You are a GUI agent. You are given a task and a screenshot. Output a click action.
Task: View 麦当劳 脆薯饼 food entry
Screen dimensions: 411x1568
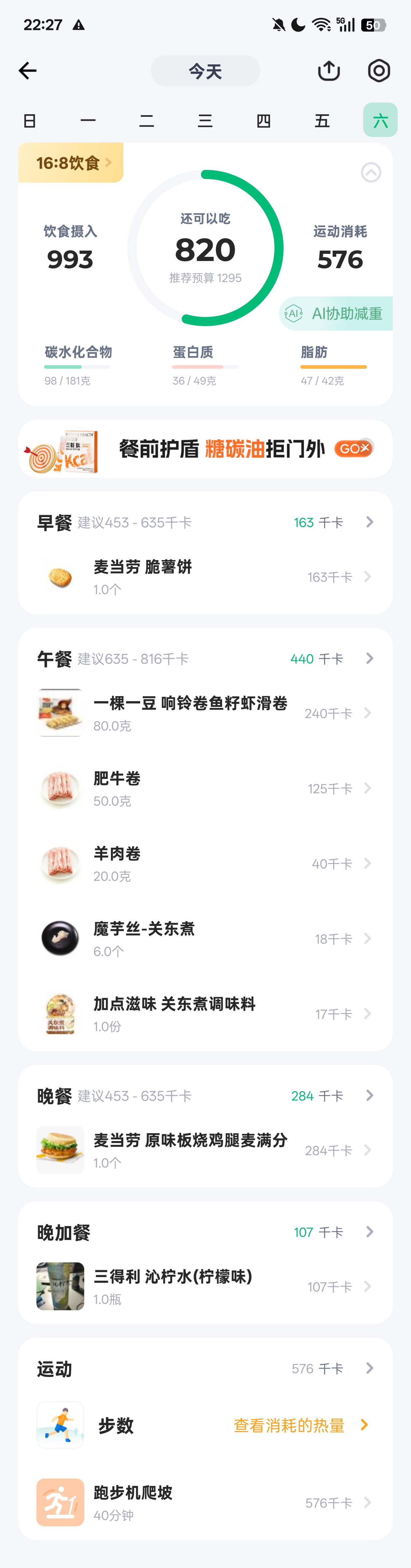(205, 577)
